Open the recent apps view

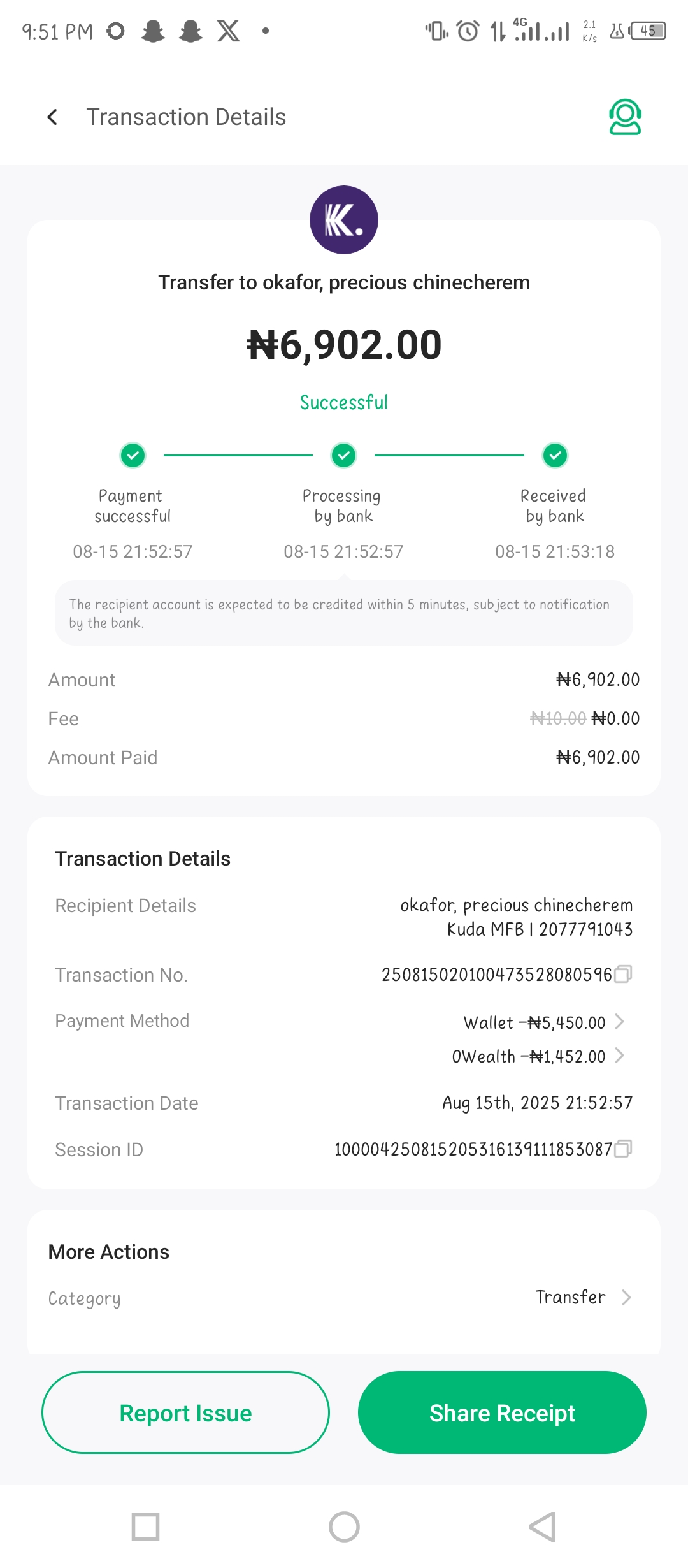[x=145, y=1527]
